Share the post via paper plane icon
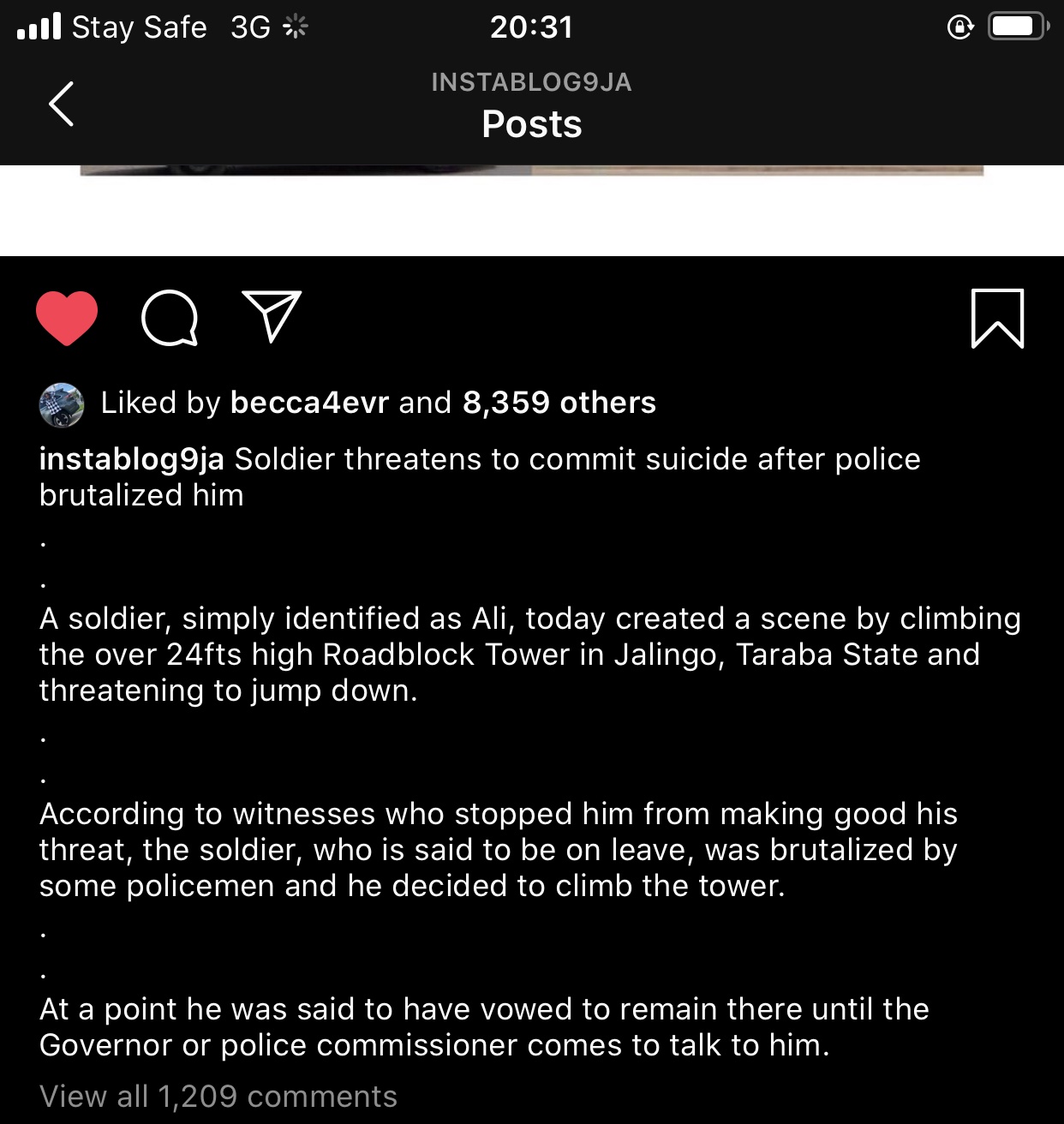 coord(272,316)
